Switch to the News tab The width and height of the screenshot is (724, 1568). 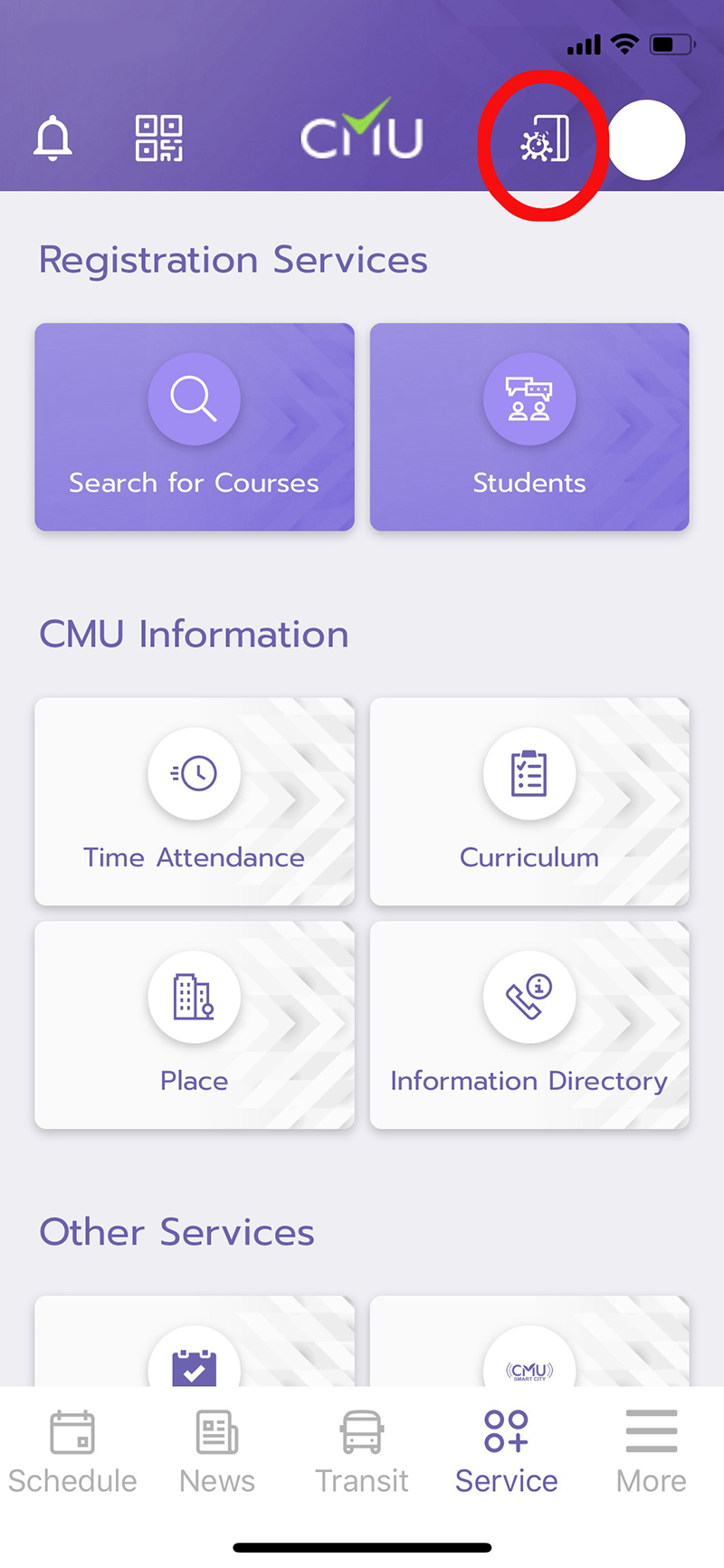coord(217,1452)
